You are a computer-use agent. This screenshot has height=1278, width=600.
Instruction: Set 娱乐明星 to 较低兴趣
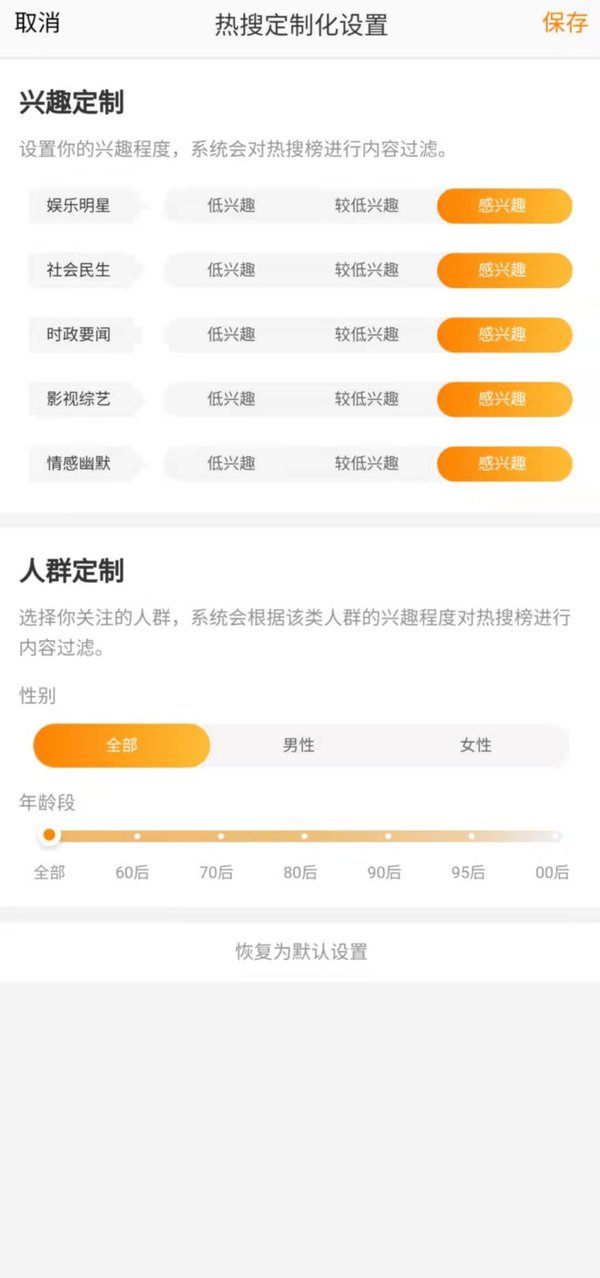[x=366, y=206]
